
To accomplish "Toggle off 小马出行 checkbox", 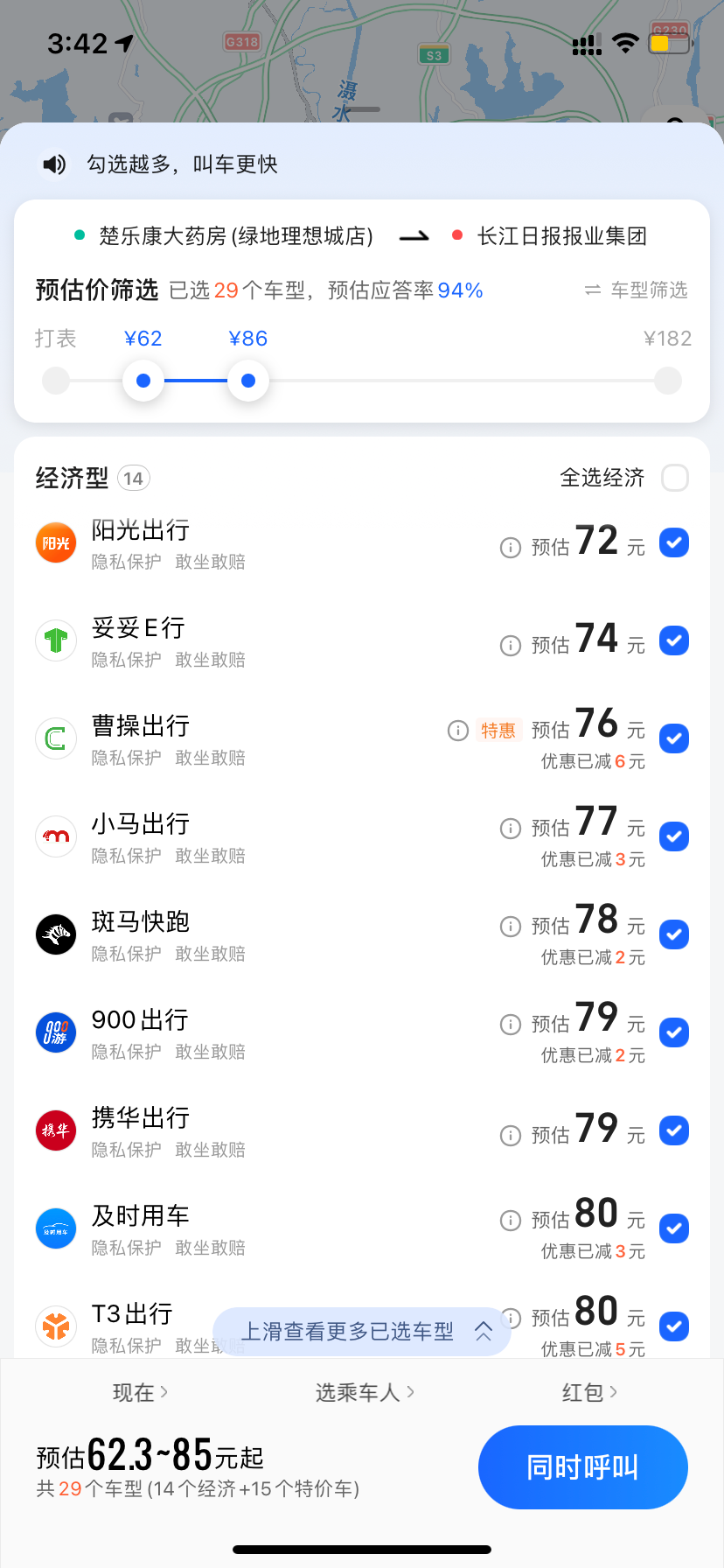I will [673, 836].
